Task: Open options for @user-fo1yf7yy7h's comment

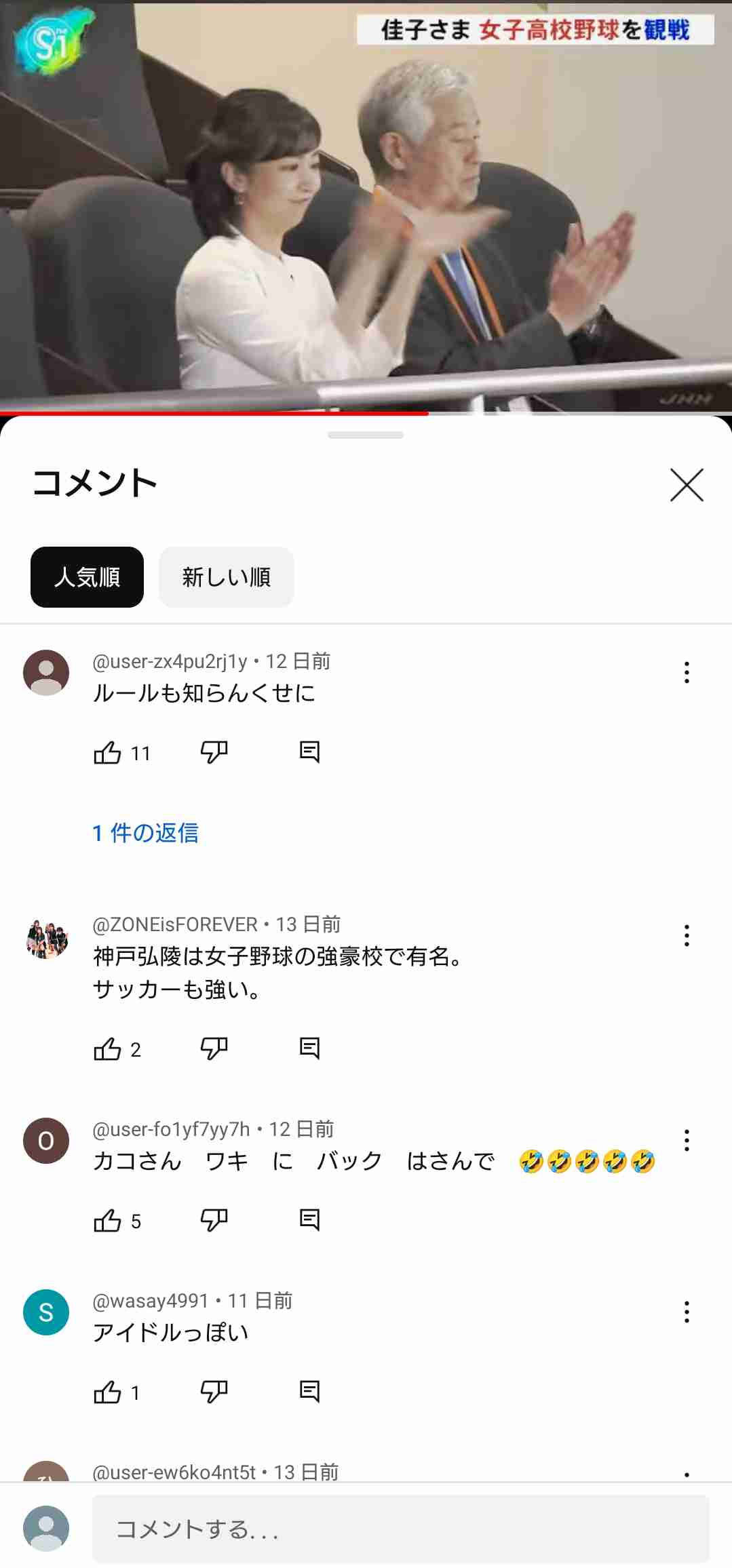Action: tap(687, 1140)
